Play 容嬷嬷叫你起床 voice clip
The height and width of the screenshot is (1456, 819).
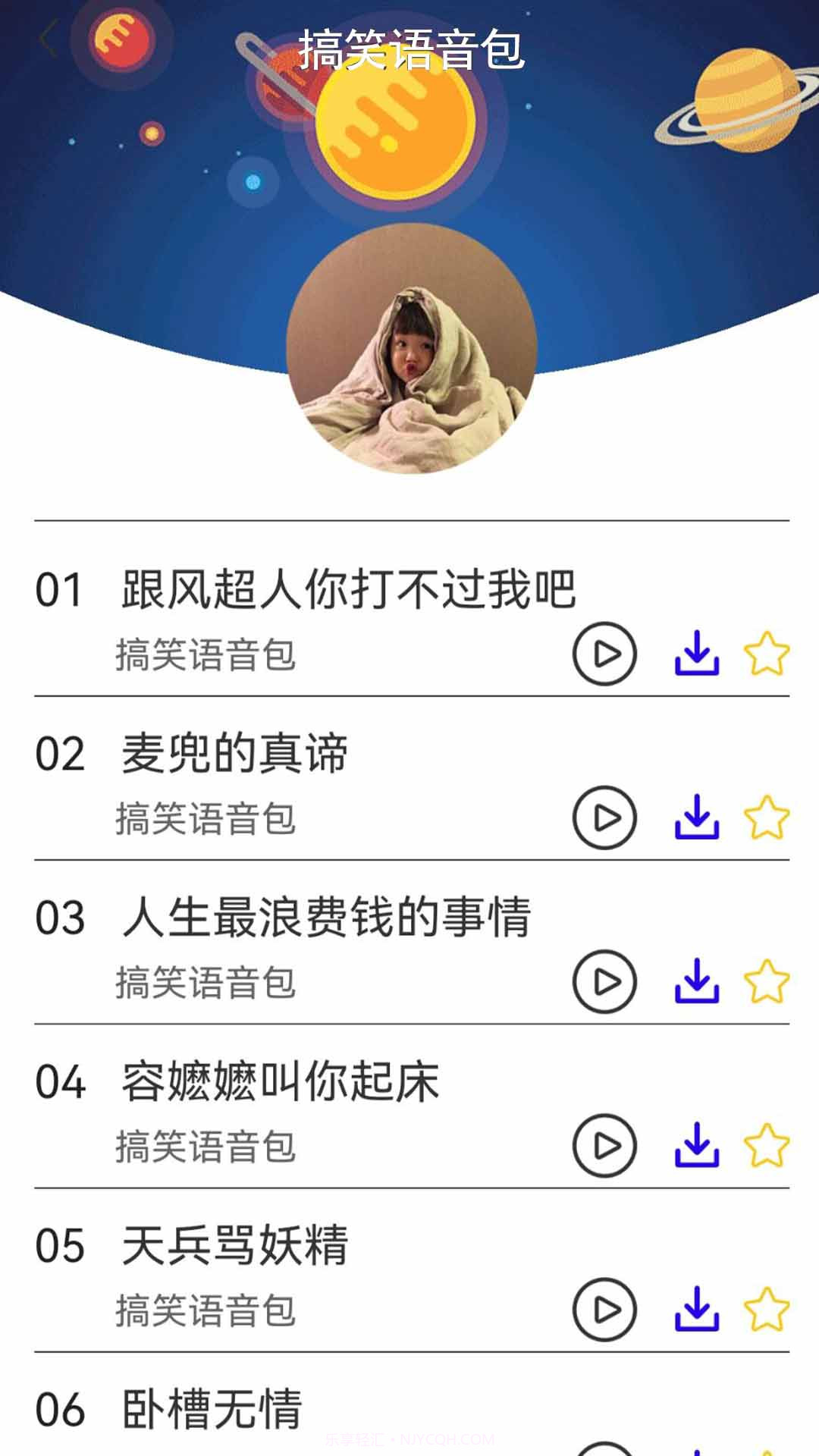coord(604,1145)
